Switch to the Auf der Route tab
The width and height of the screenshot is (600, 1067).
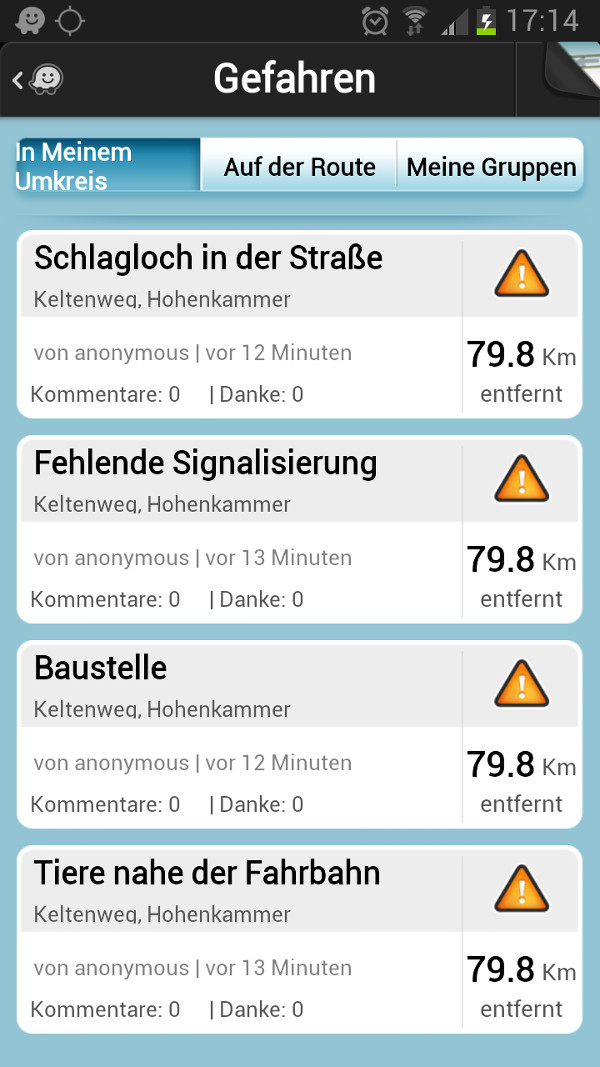pyautogui.click(x=299, y=167)
